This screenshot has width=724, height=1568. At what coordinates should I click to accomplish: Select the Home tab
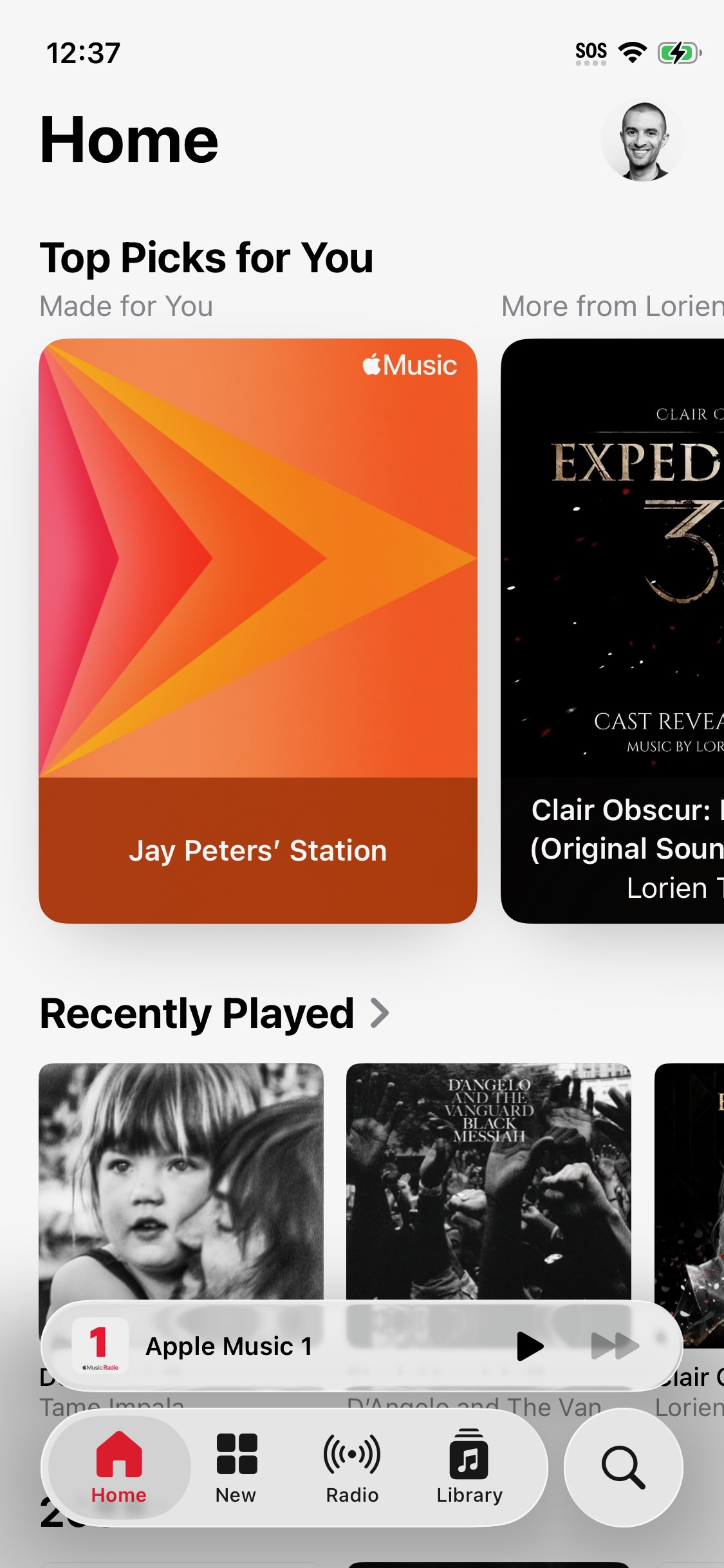tap(119, 1468)
